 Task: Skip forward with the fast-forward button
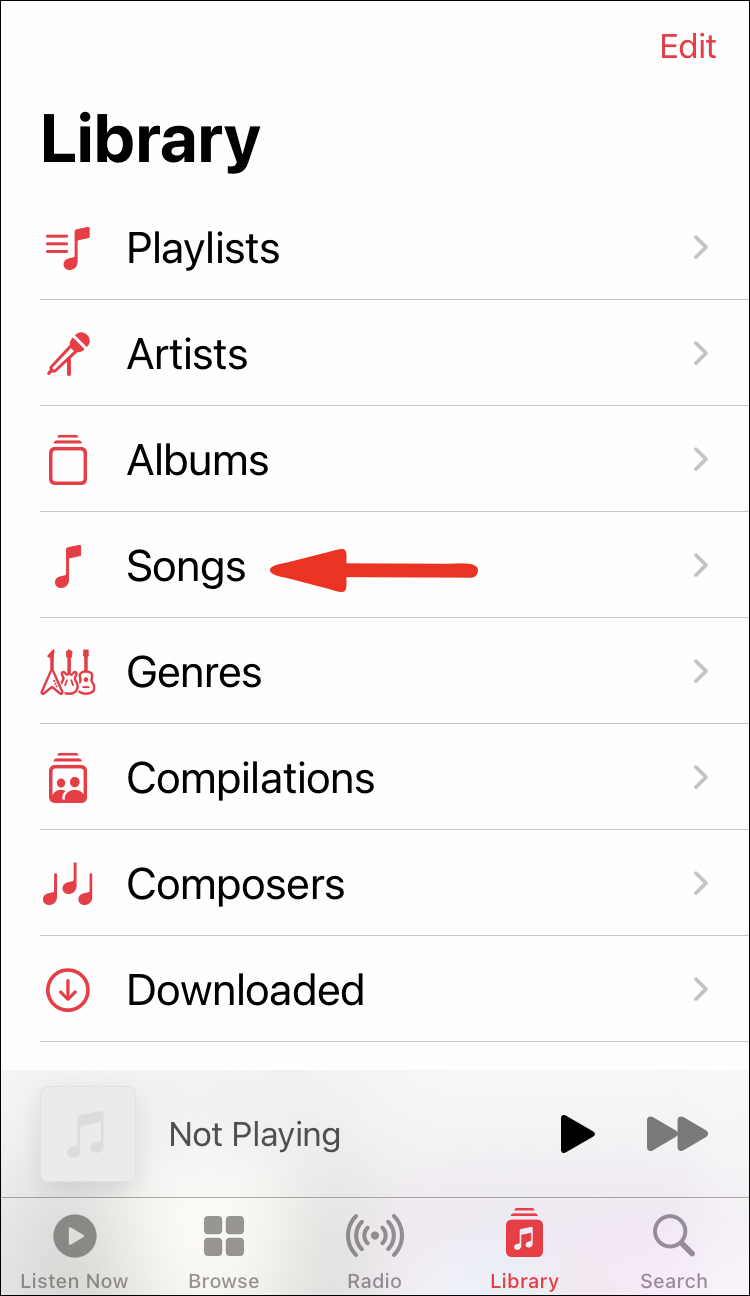coord(677,1134)
